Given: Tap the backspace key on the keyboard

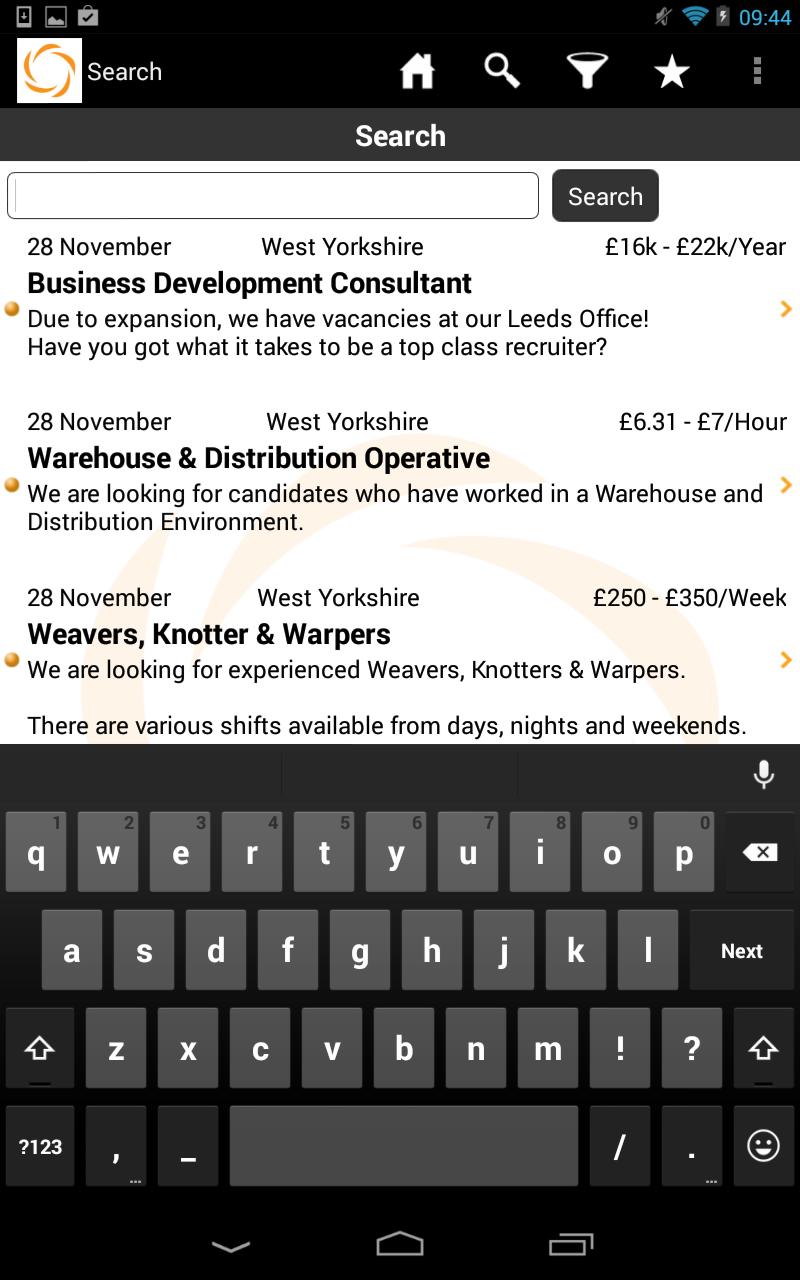Looking at the screenshot, I should coord(759,851).
